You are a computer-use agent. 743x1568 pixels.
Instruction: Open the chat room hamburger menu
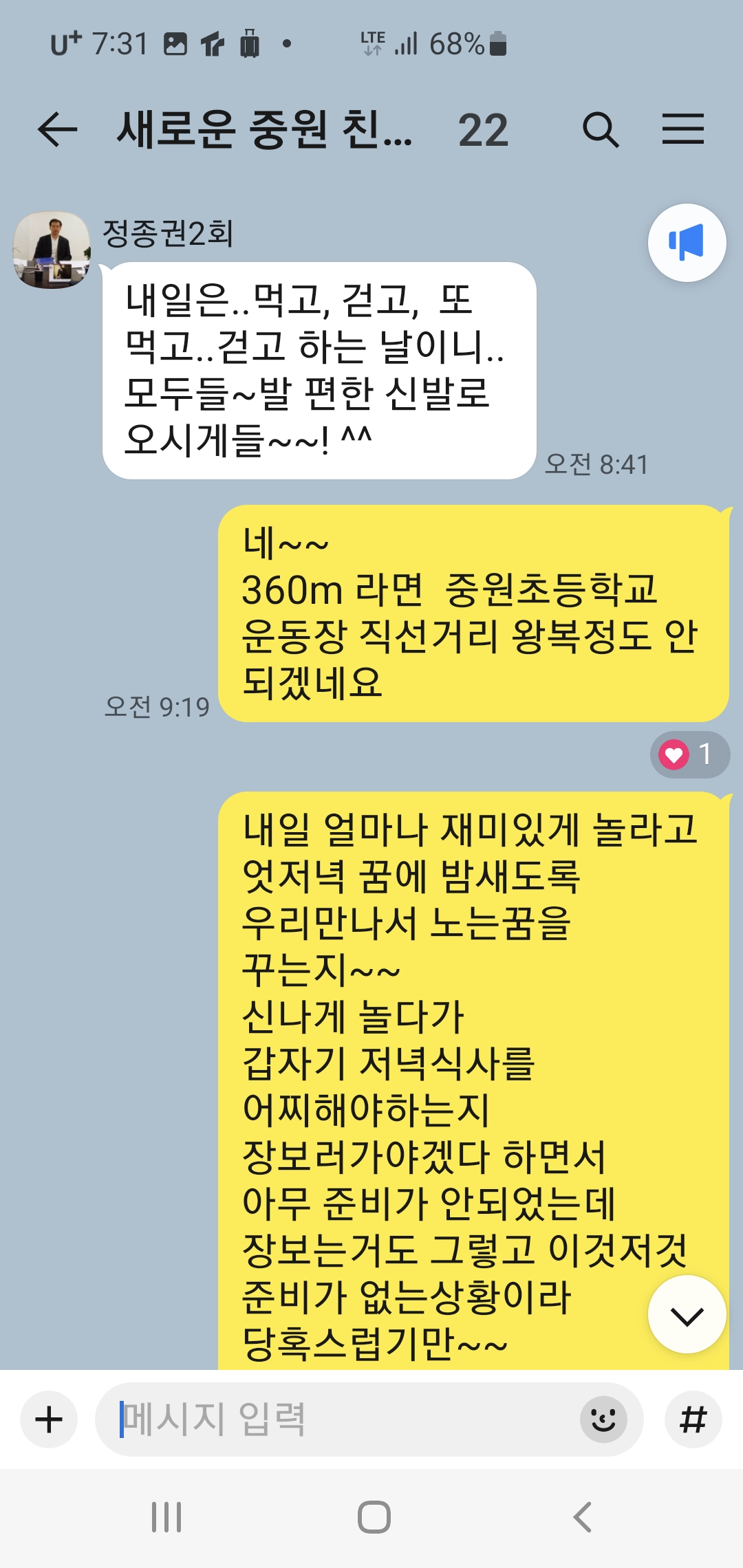(682, 129)
